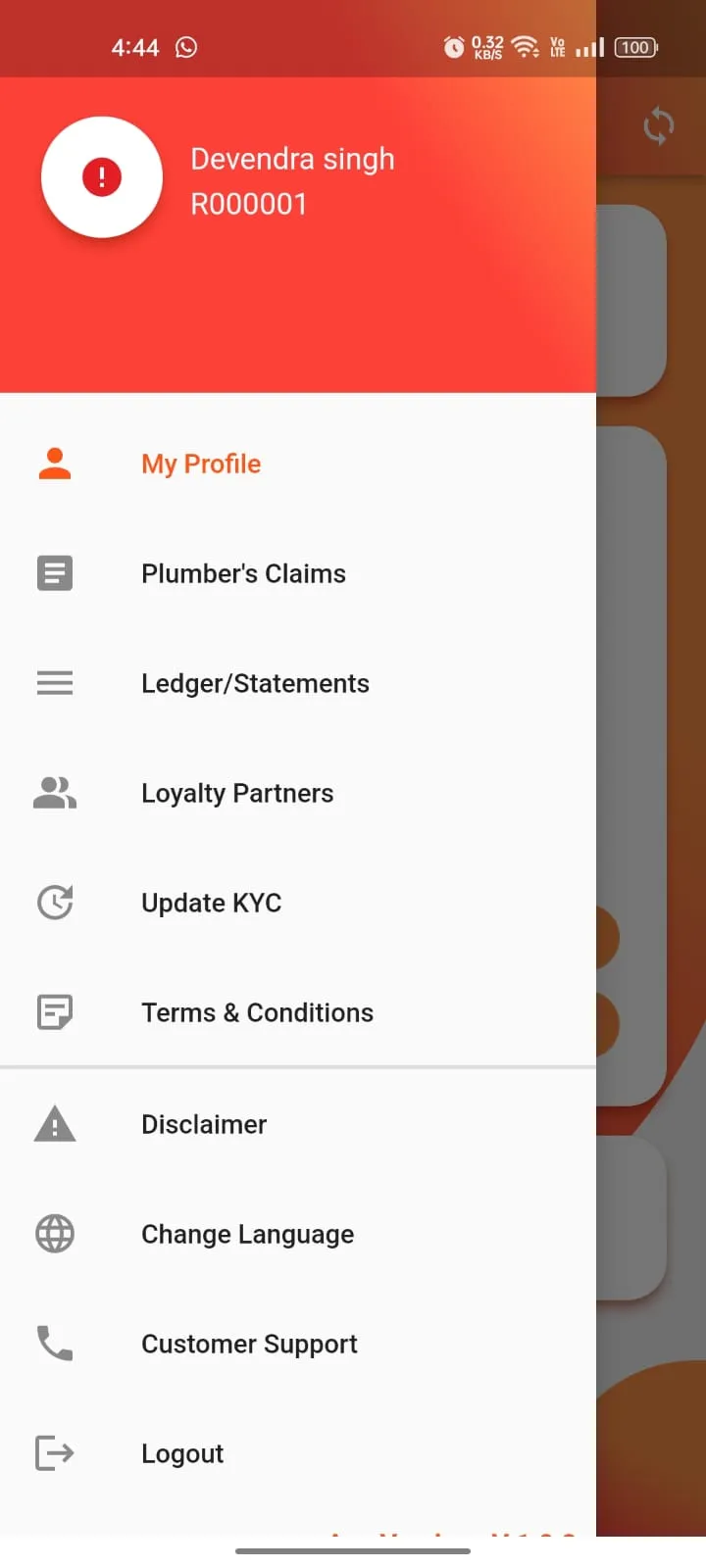
Task: View Ledger/Statements
Action: tap(298, 683)
